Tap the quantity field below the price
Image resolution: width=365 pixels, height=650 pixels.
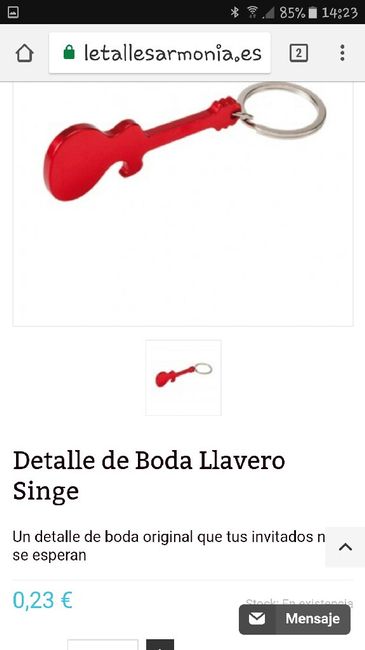(103, 645)
